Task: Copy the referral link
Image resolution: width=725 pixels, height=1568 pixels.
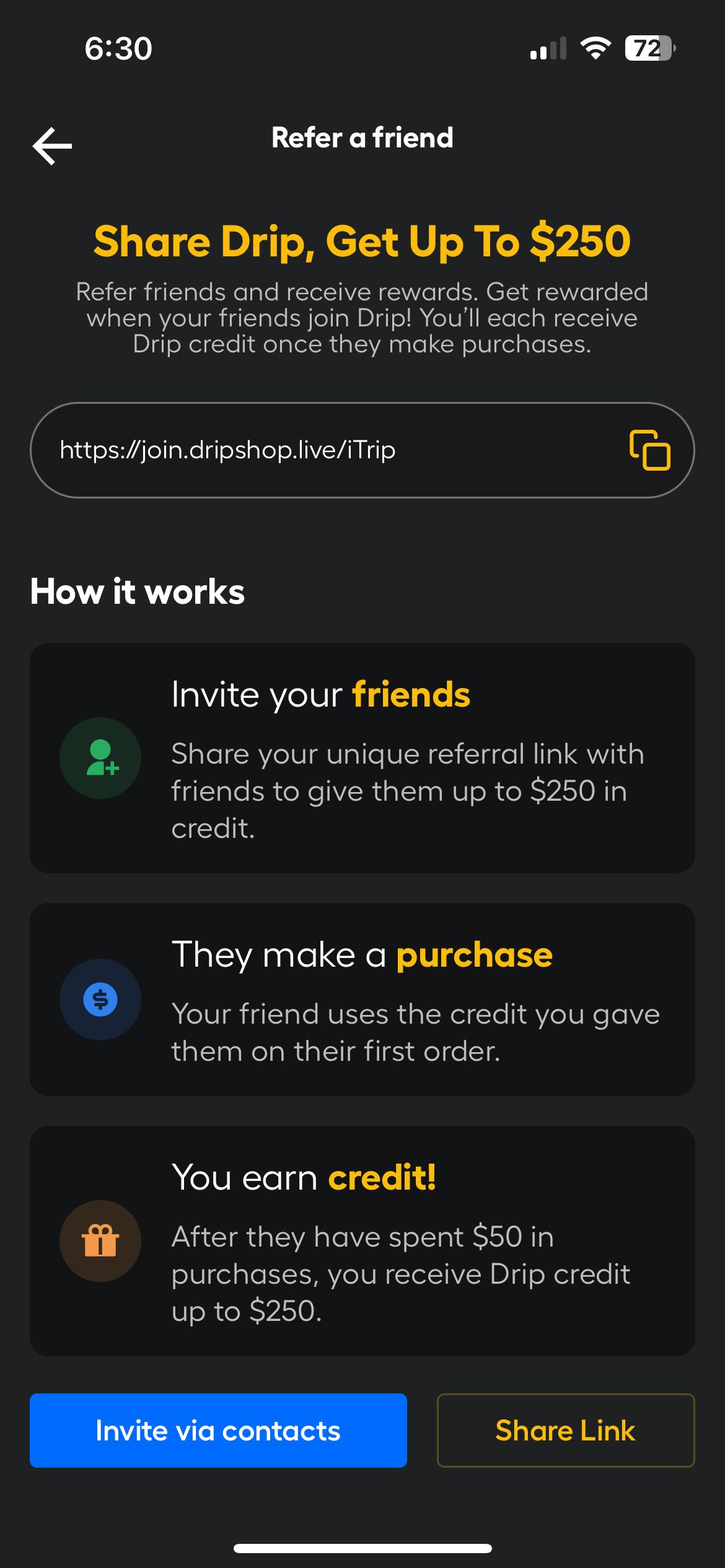Action: (x=649, y=450)
